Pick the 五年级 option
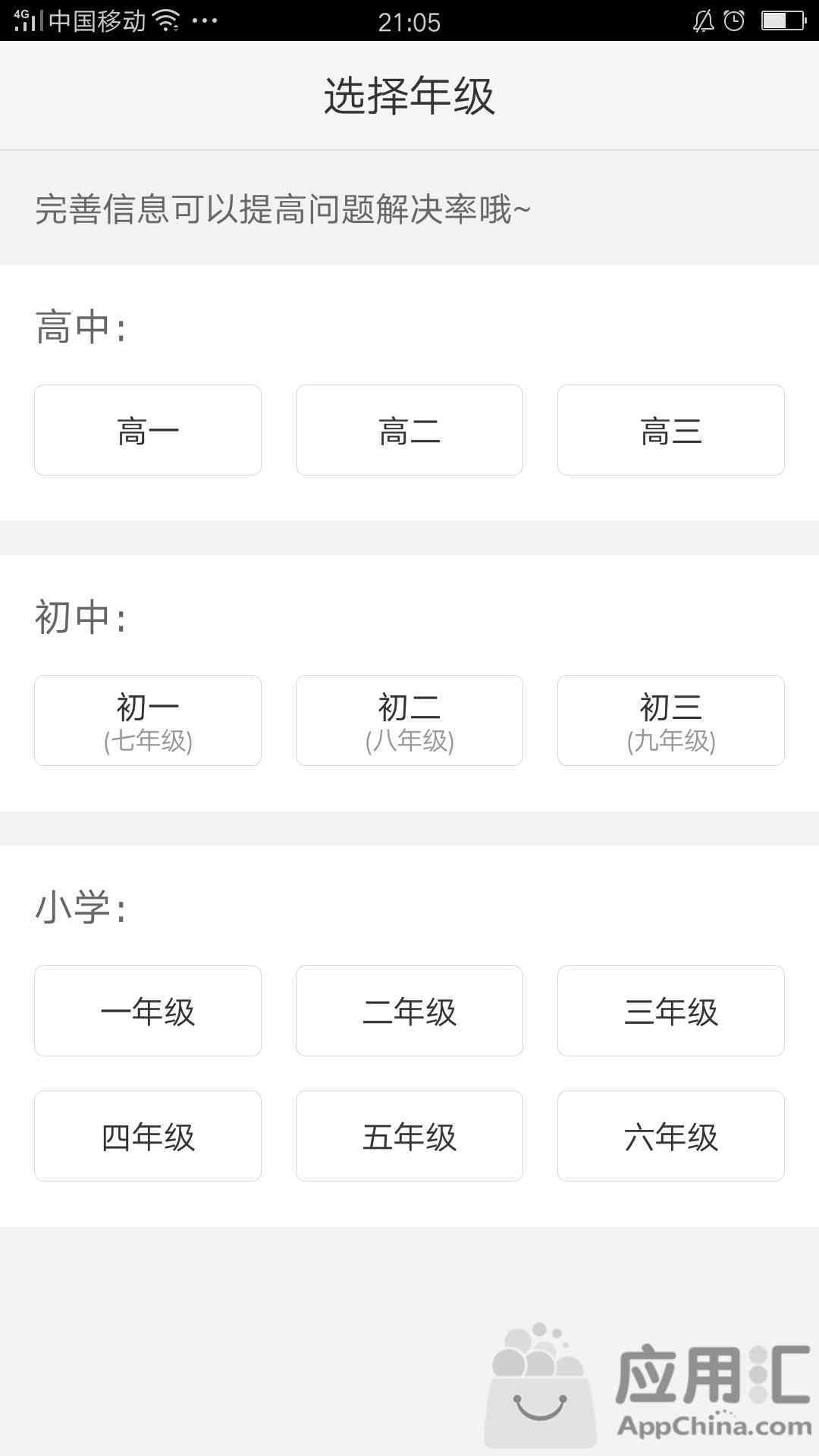Screen dimensions: 819x1456 coord(409,1136)
